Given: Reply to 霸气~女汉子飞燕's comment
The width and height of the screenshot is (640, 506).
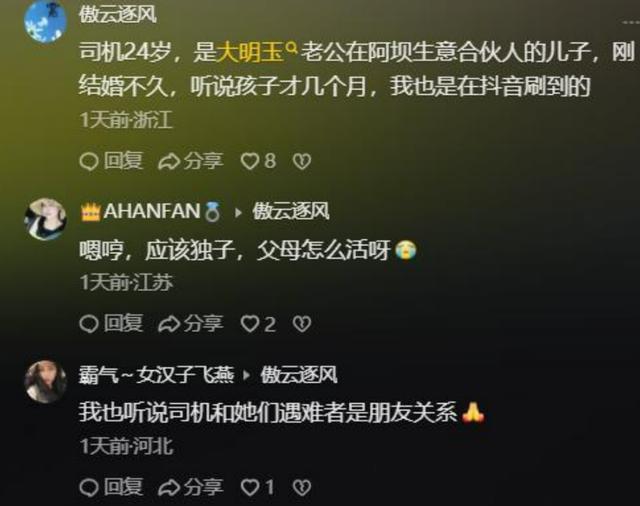Looking at the screenshot, I should click(x=111, y=487).
